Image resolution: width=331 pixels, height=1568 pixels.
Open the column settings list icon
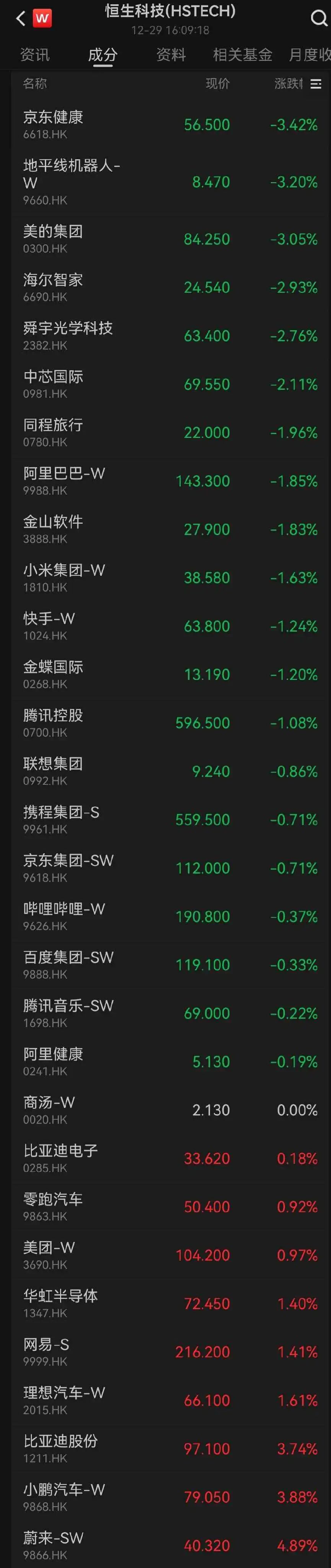[x=316, y=84]
